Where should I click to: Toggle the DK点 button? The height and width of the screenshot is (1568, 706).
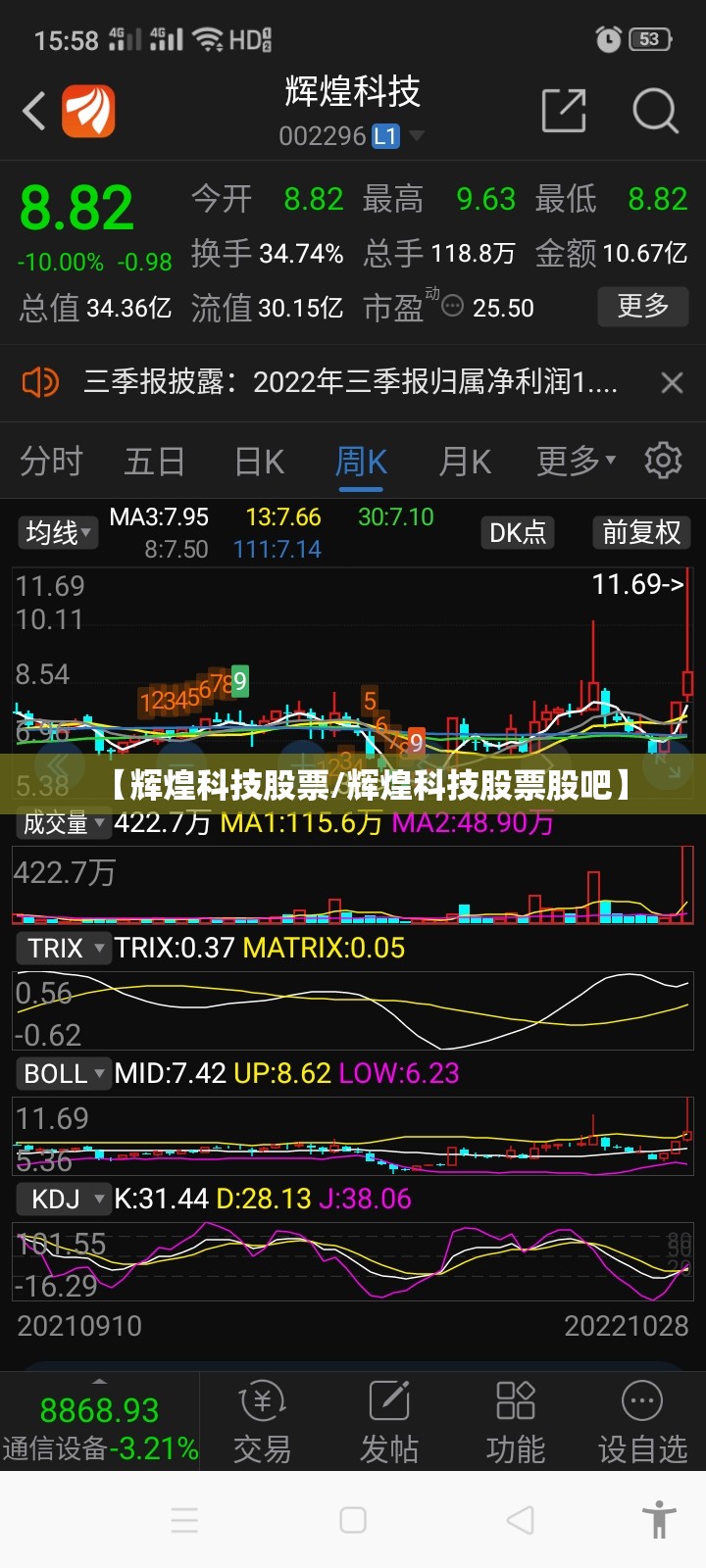coord(518,532)
